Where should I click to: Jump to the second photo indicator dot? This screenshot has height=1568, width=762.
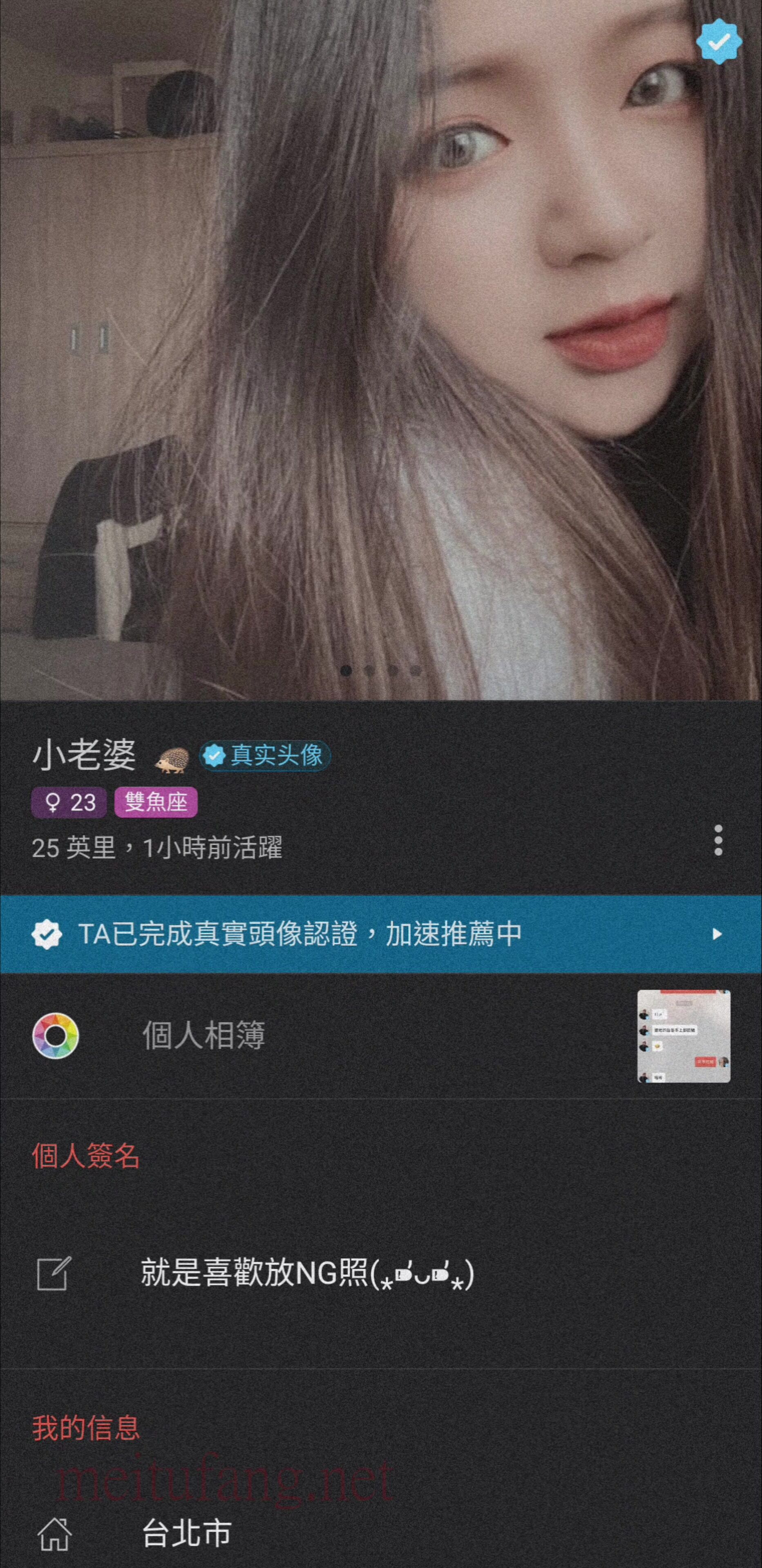click(370, 671)
